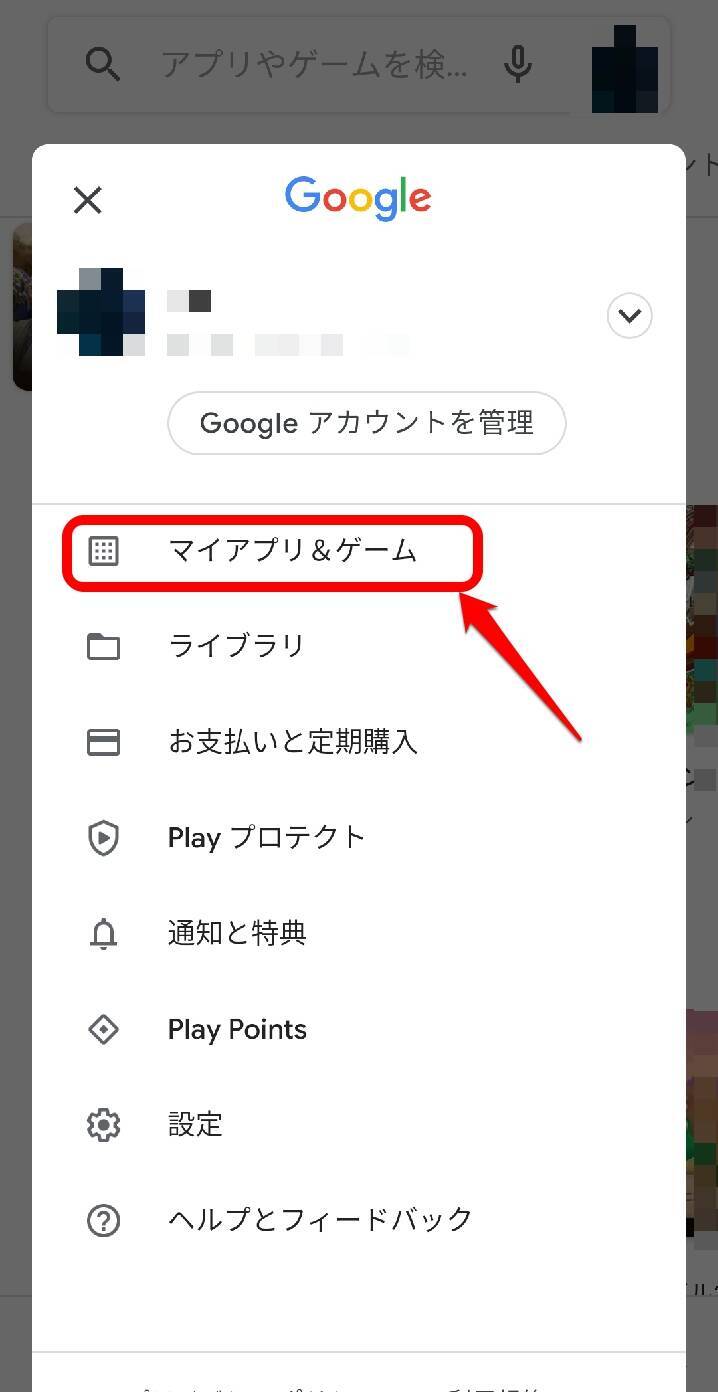
Task: Open 設定
Action: click(195, 1125)
